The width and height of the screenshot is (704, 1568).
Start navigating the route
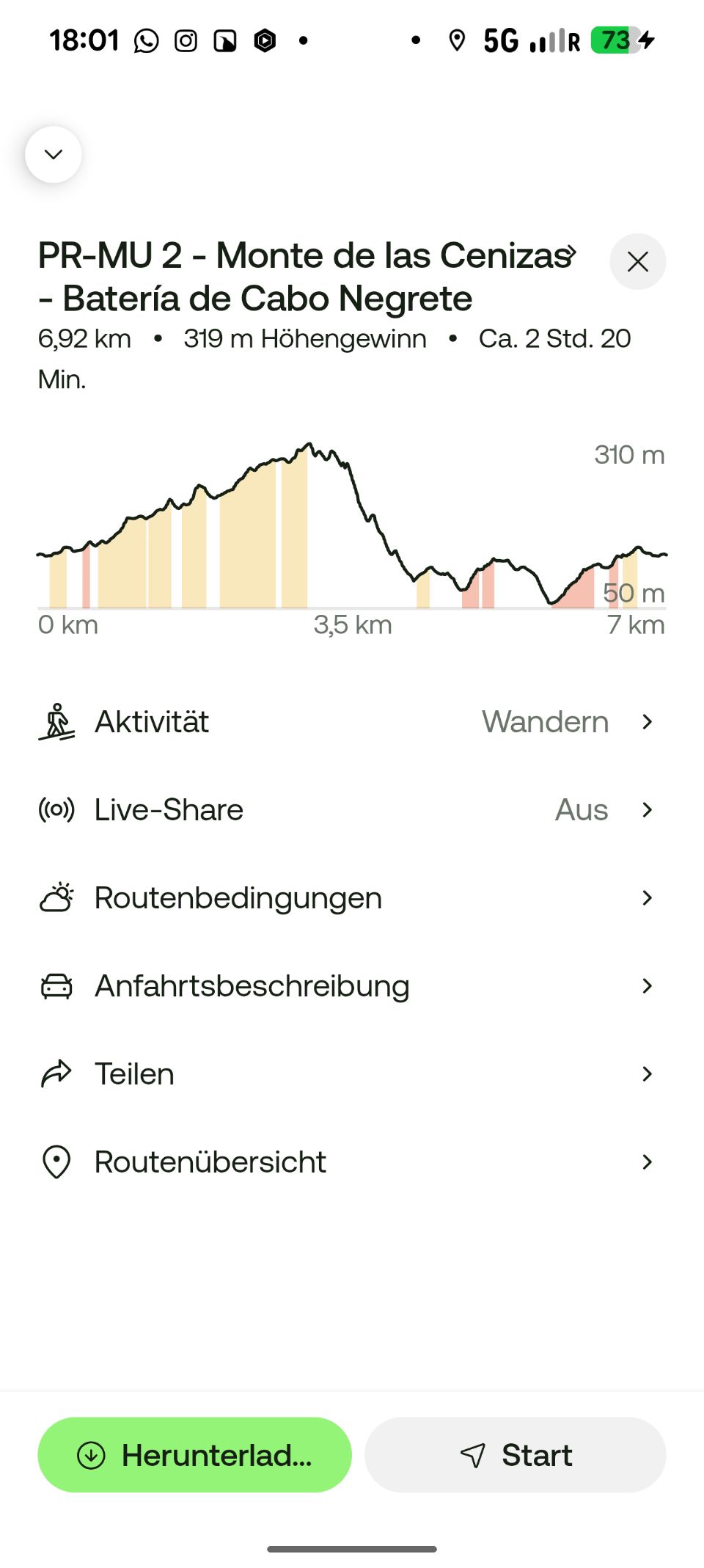pos(516,1455)
